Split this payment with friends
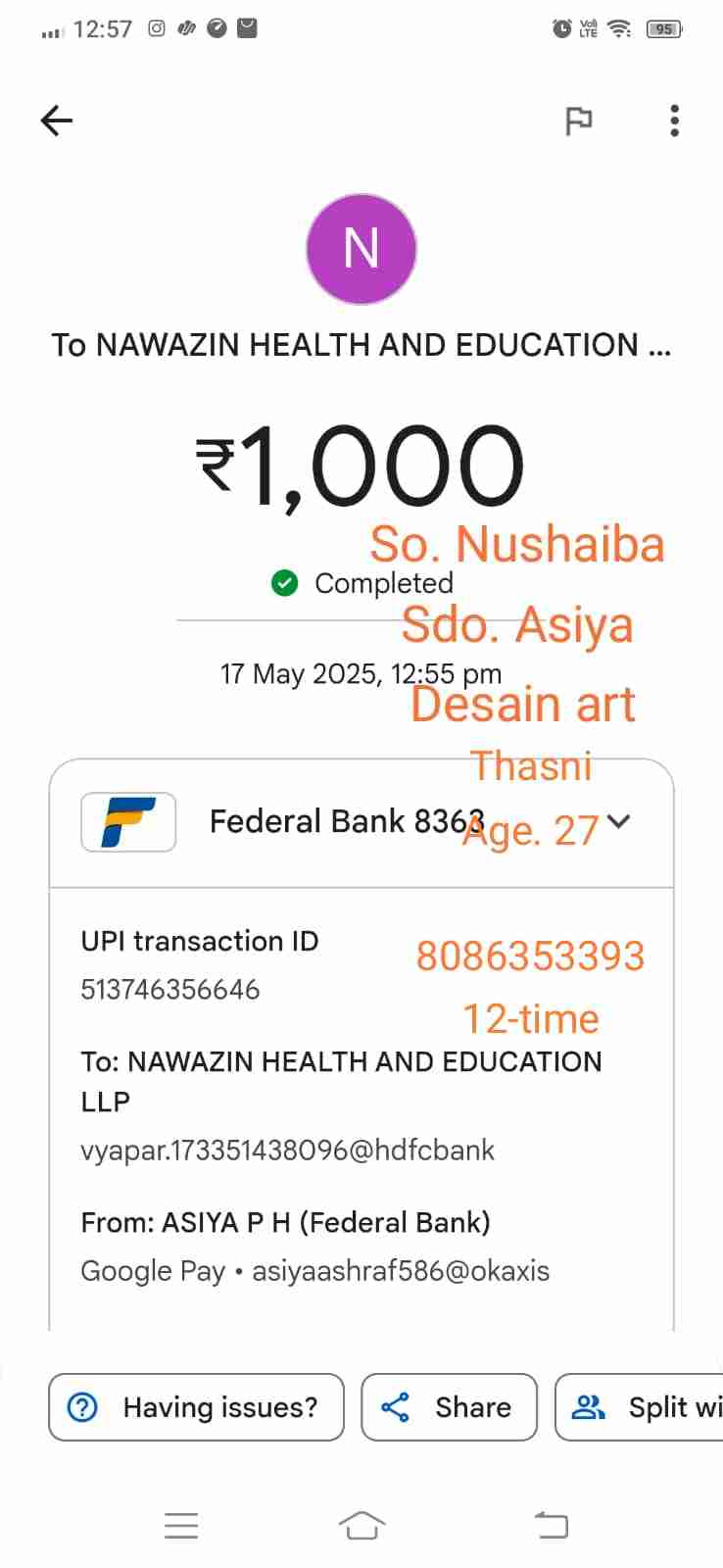The width and height of the screenshot is (723, 1568). [642, 1407]
